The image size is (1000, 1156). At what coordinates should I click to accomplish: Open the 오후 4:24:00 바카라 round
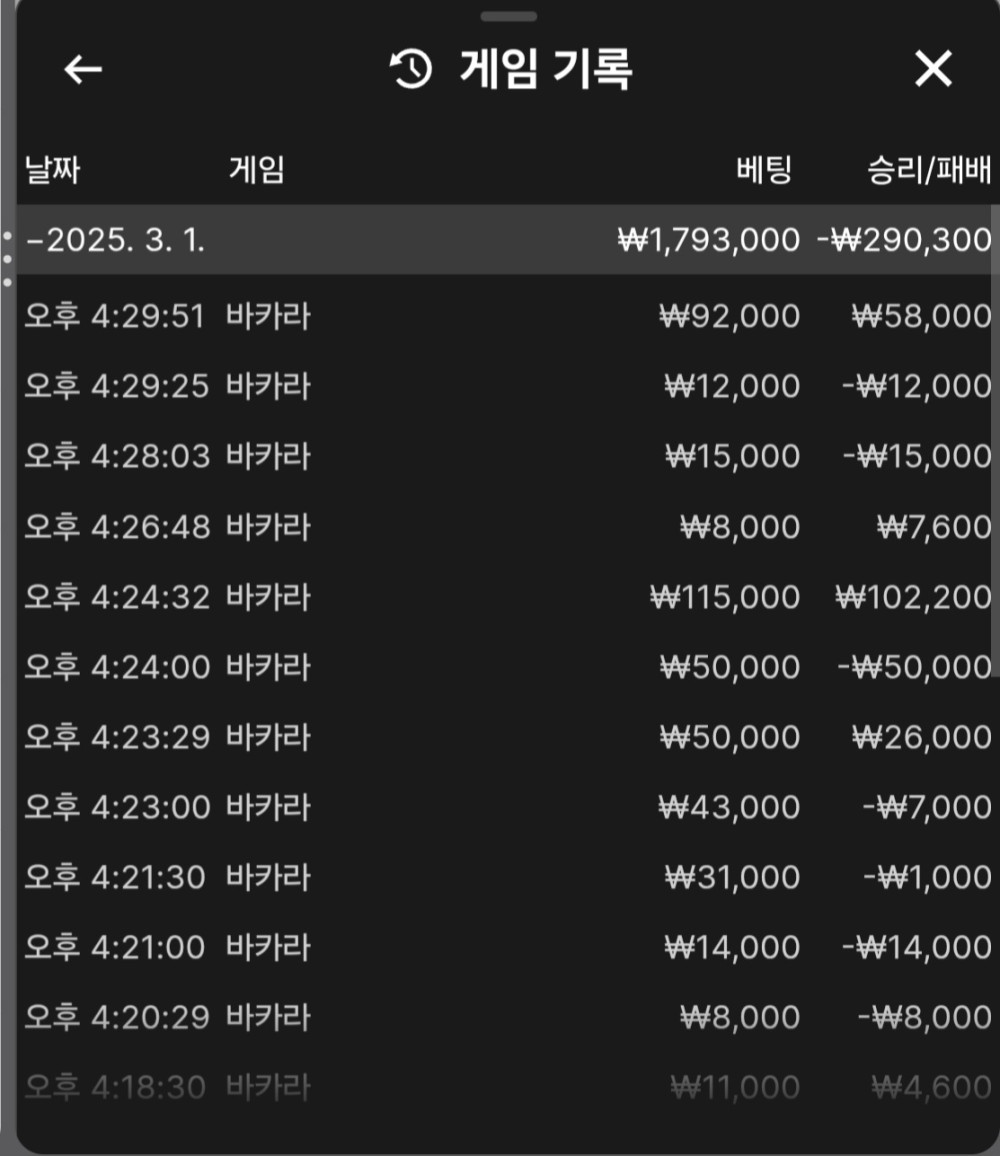(x=500, y=666)
